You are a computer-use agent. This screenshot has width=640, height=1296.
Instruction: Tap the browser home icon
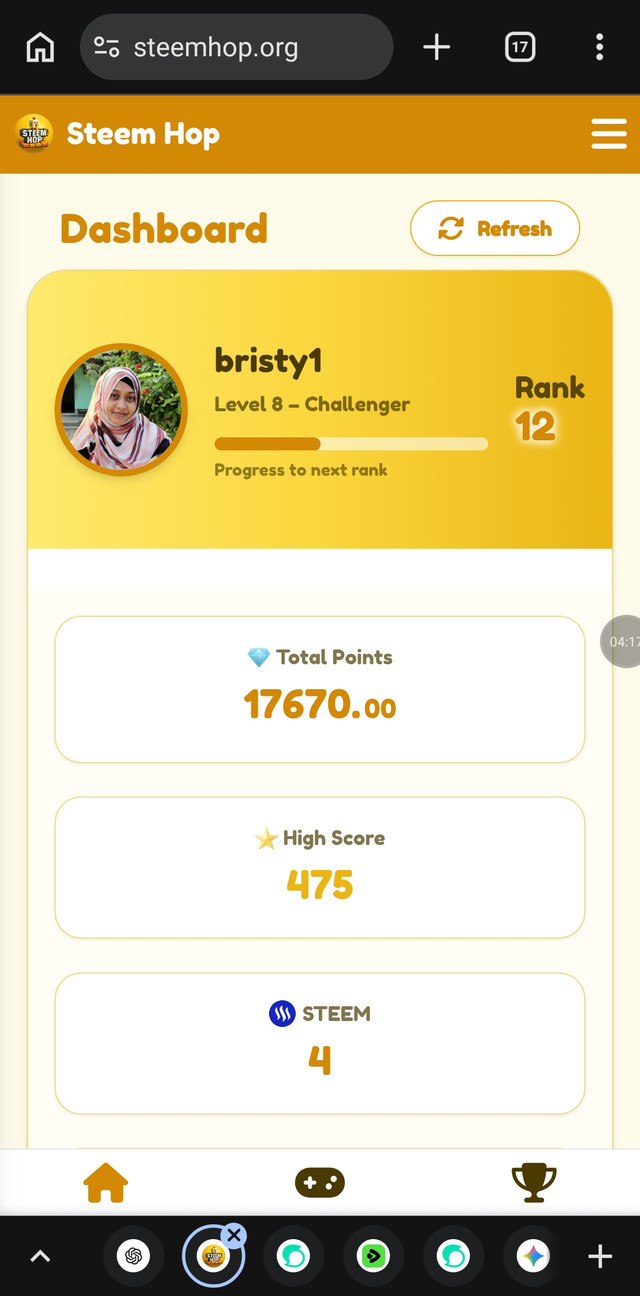[x=40, y=47]
